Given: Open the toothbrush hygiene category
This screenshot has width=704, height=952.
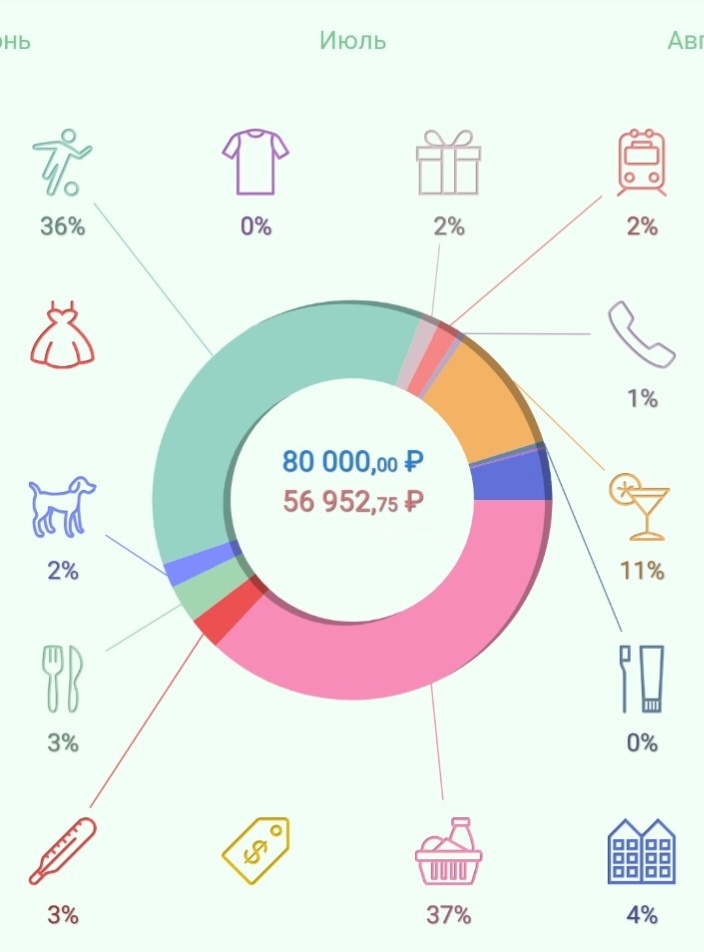Looking at the screenshot, I should click(x=641, y=679).
